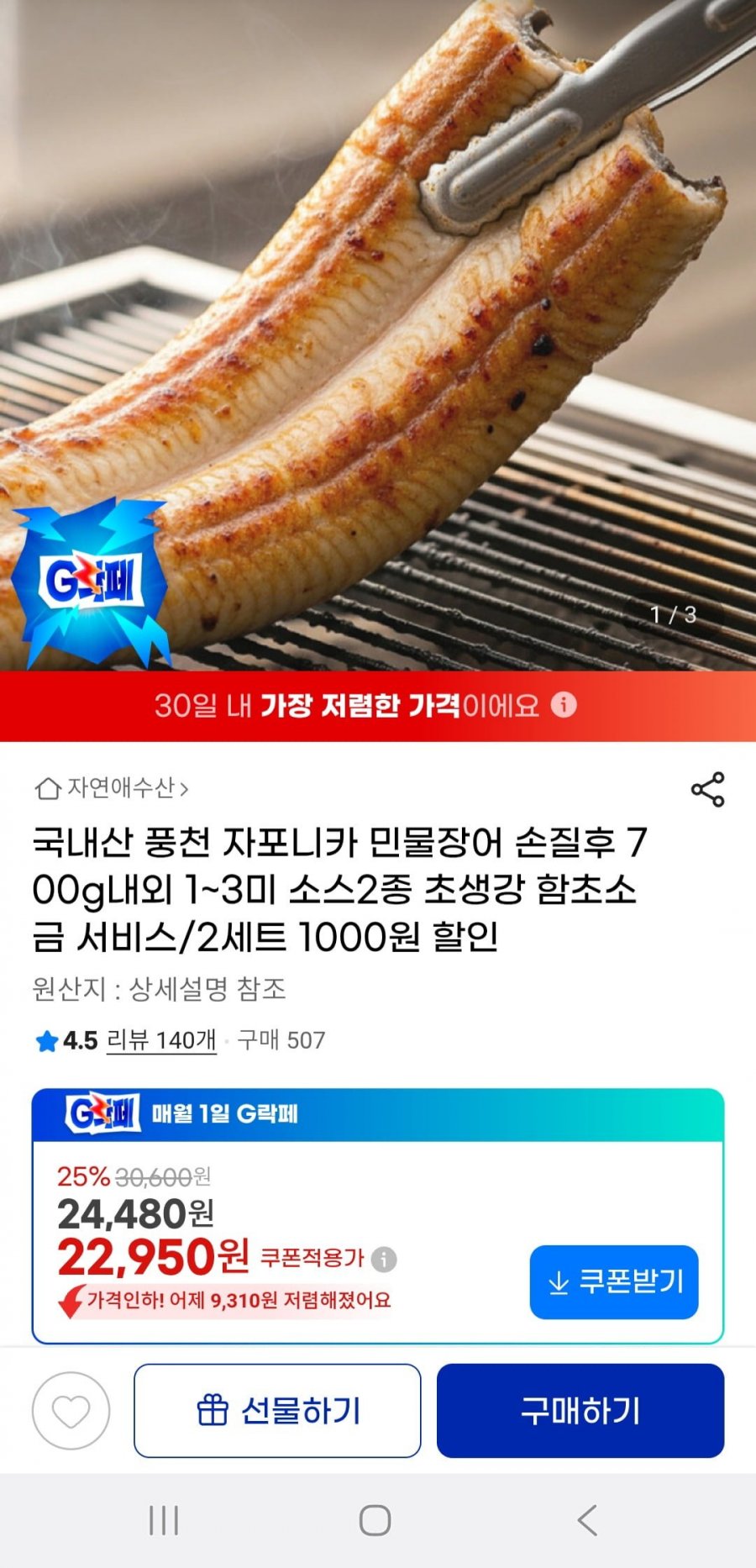Select the home icon next to the store name

(x=46, y=788)
